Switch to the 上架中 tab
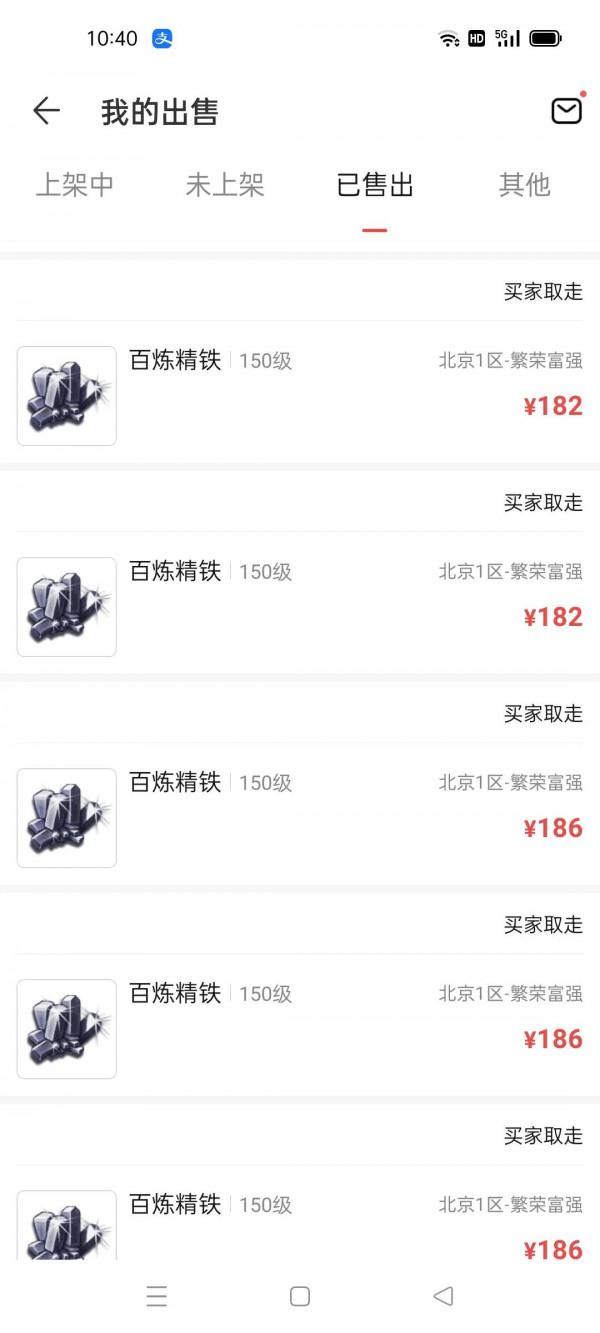 pos(75,185)
